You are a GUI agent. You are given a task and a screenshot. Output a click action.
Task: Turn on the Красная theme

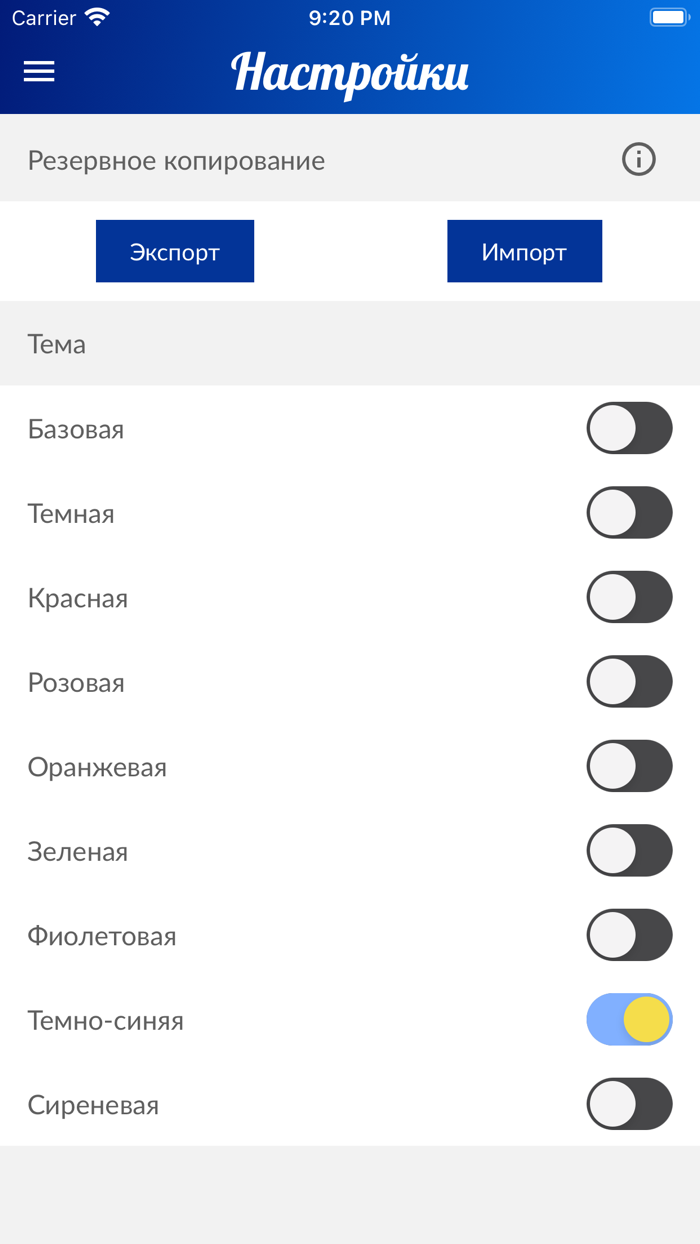click(629, 598)
